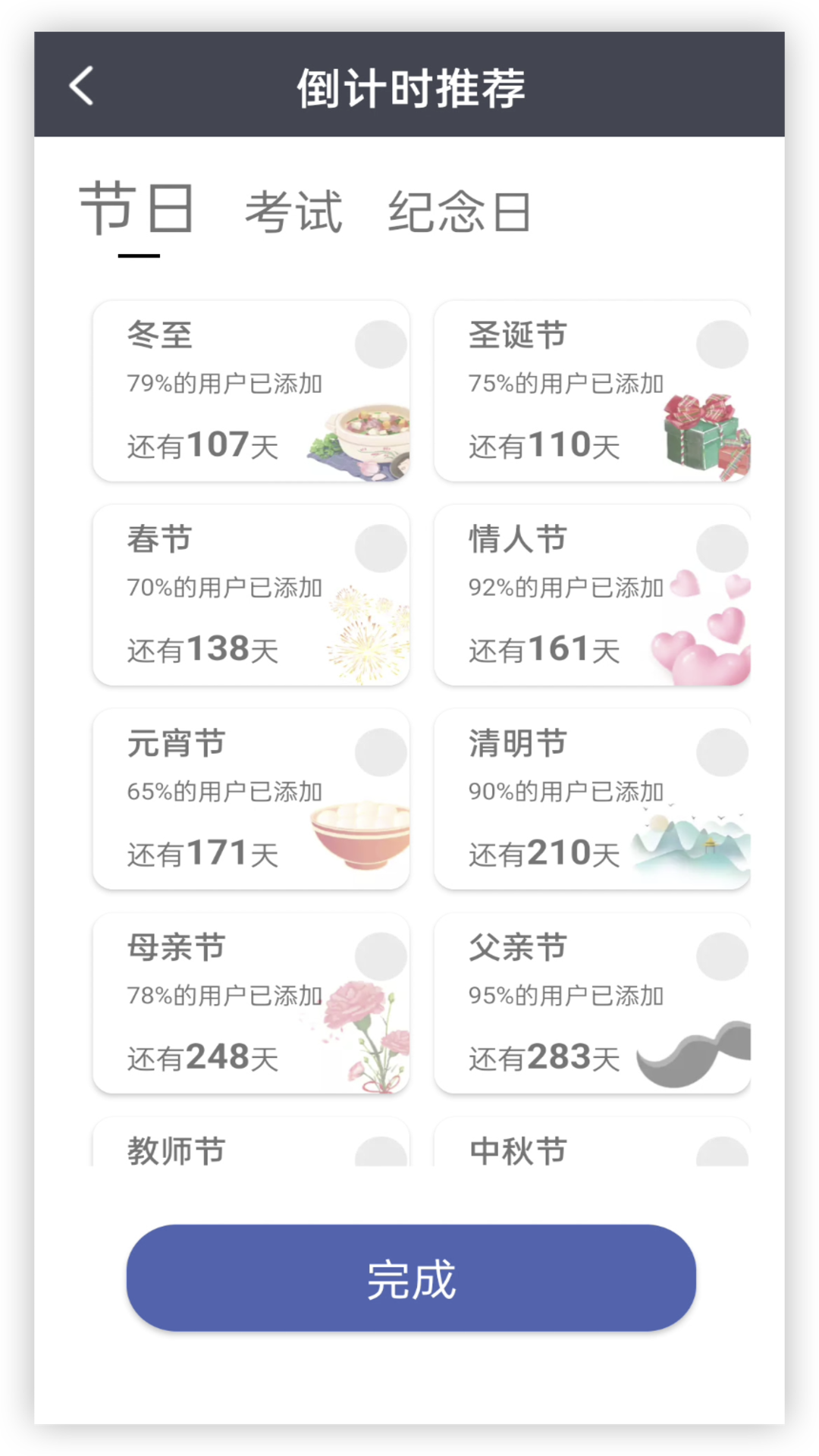Switch to the 纪念日 tab
Viewport: 819px width, 1456px height.
point(460,211)
